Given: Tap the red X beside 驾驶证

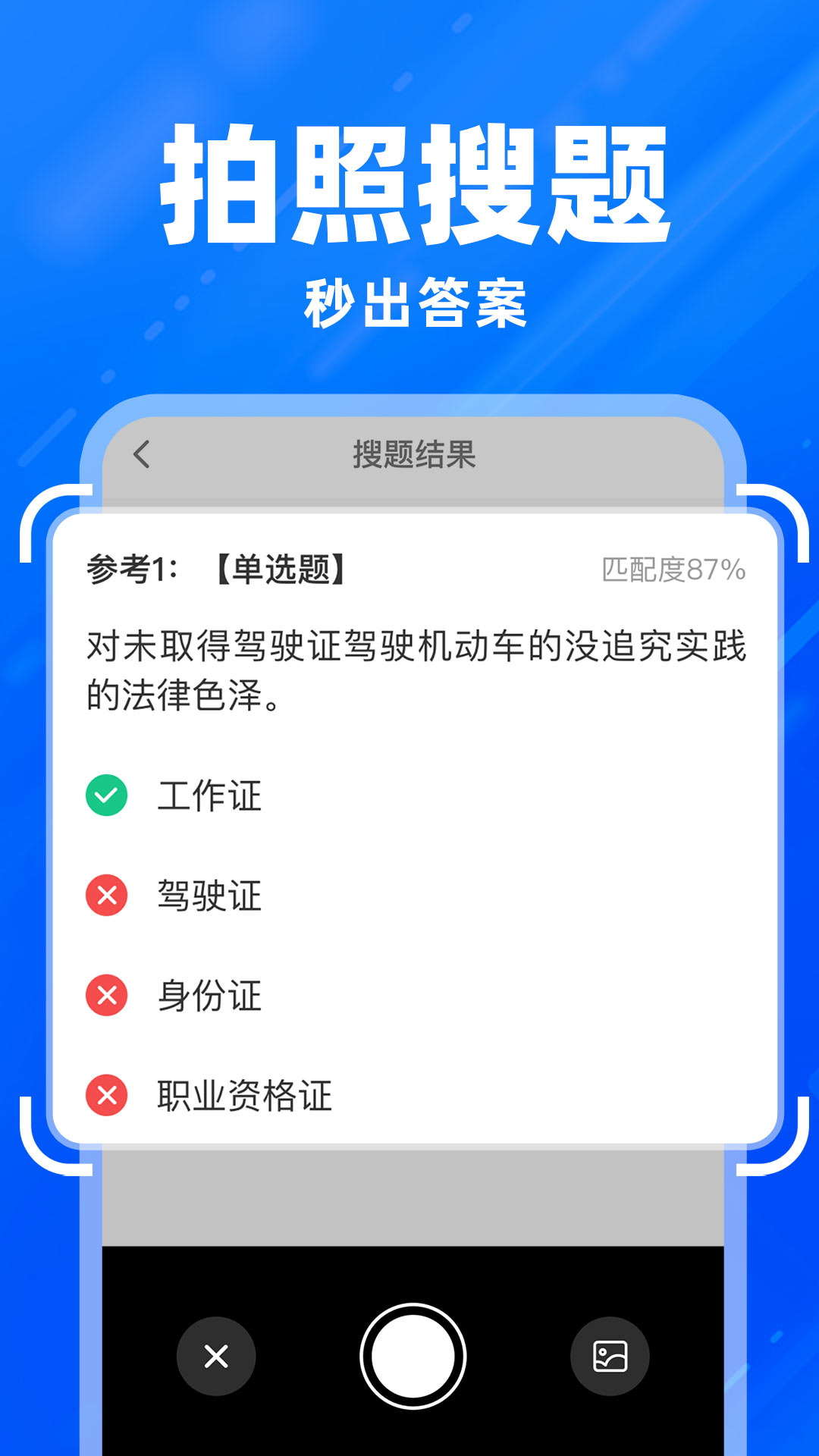Looking at the screenshot, I should [106, 896].
